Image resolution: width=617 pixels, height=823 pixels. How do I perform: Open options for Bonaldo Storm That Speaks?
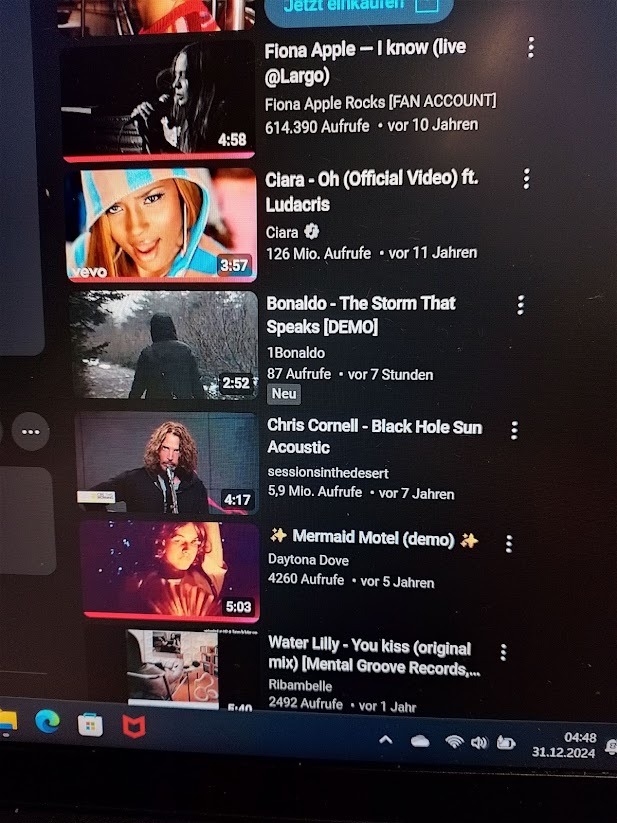coord(520,305)
